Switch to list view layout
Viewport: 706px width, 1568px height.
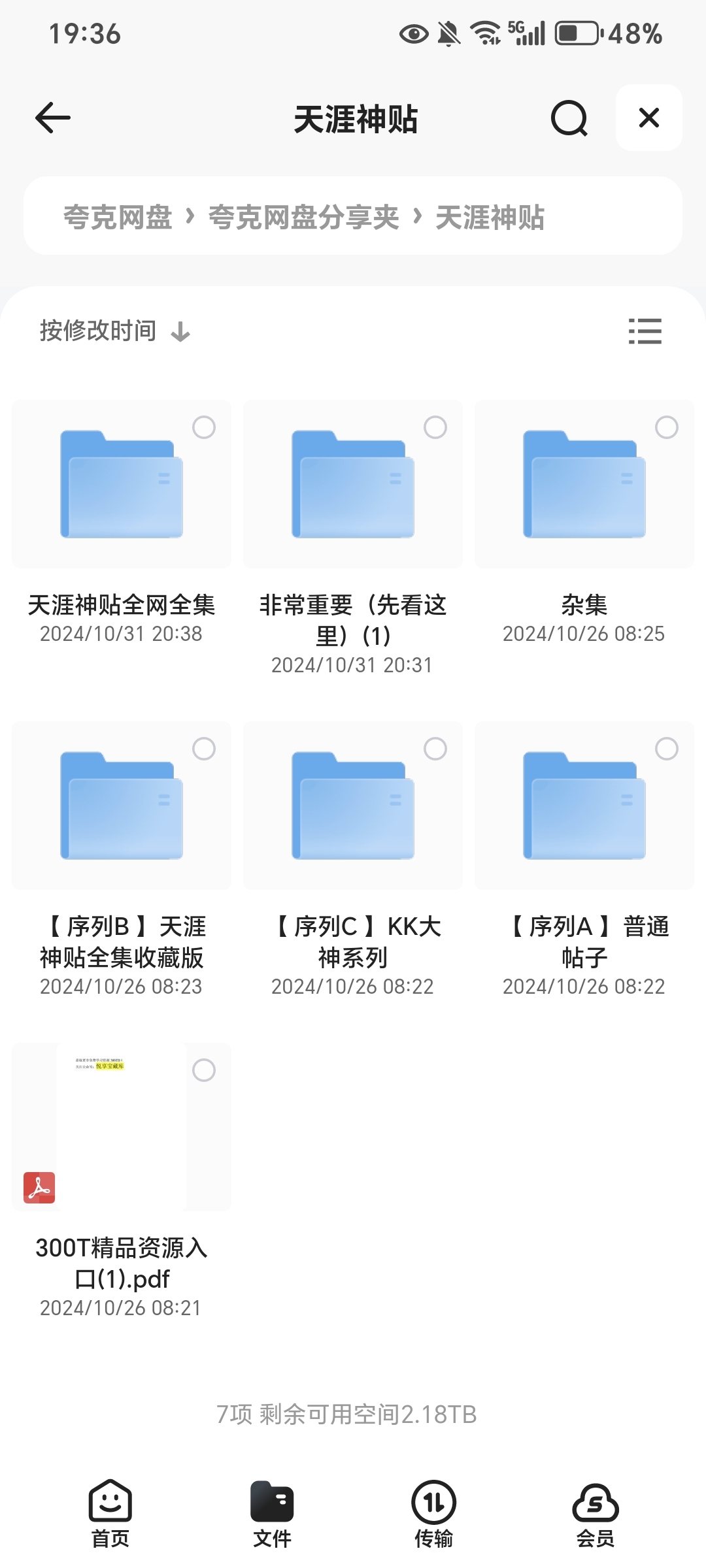point(645,331)
